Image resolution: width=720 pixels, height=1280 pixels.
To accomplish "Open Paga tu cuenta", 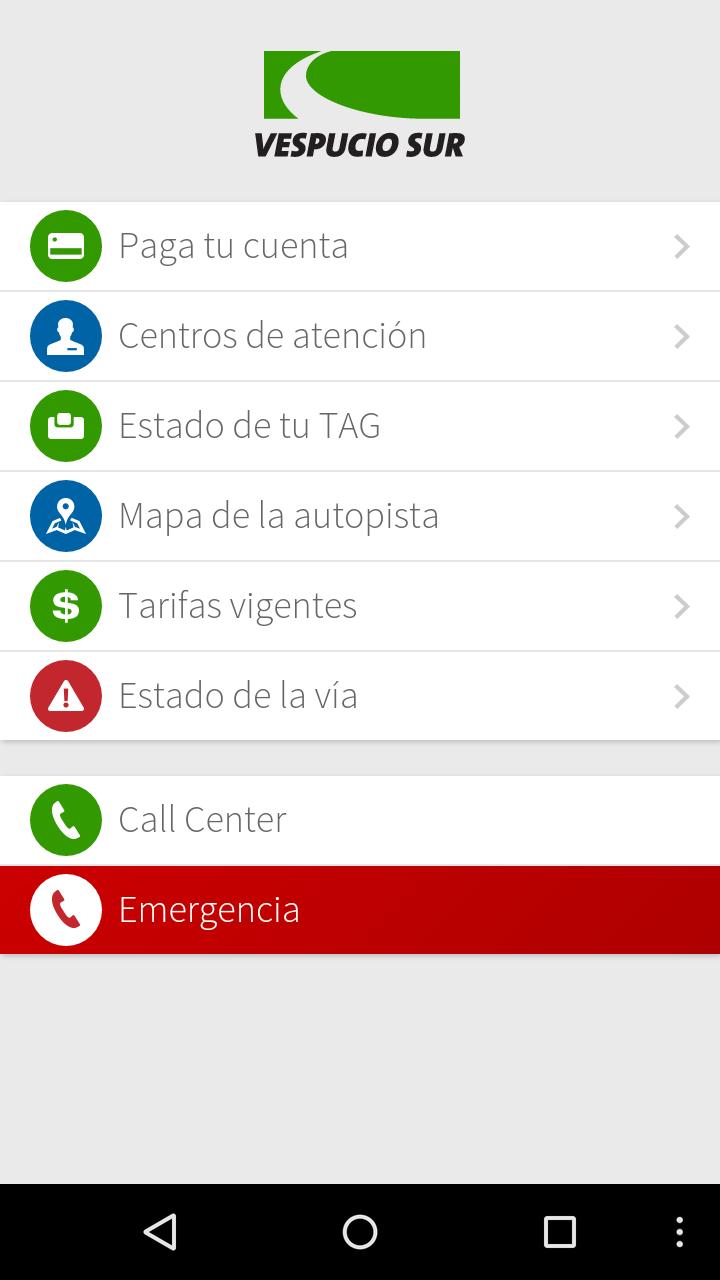I will click(360, 246).
